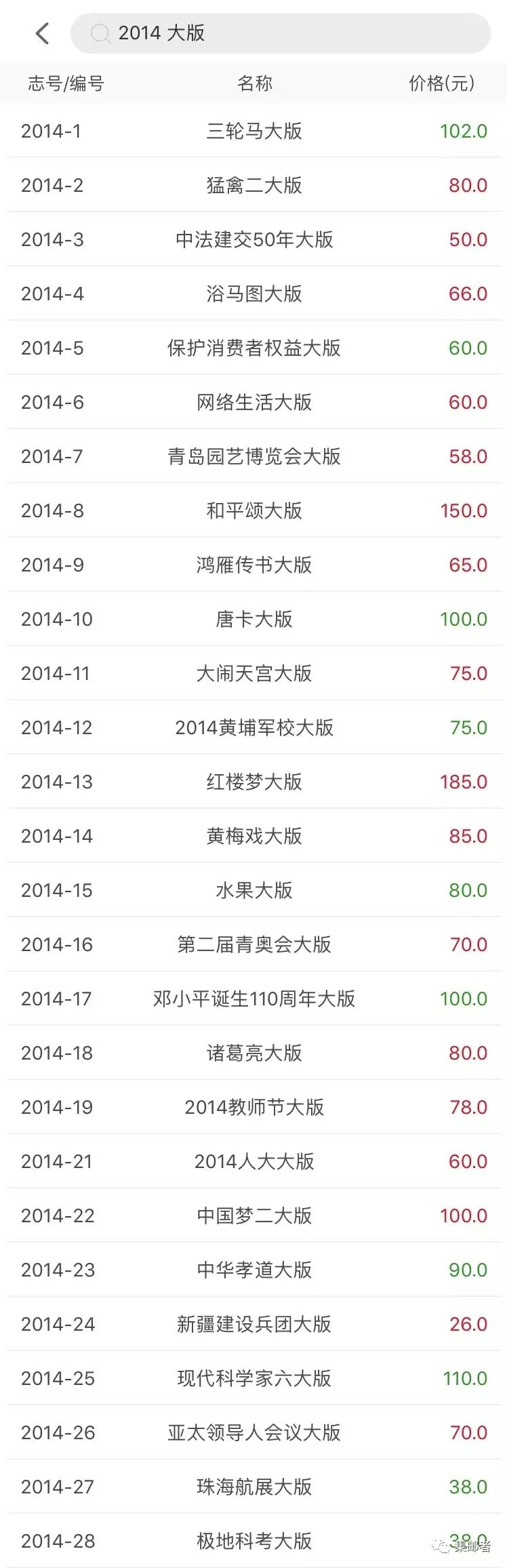
Task: Open the 新疆建设兵团大版 entry
Action: (254, 1324)
